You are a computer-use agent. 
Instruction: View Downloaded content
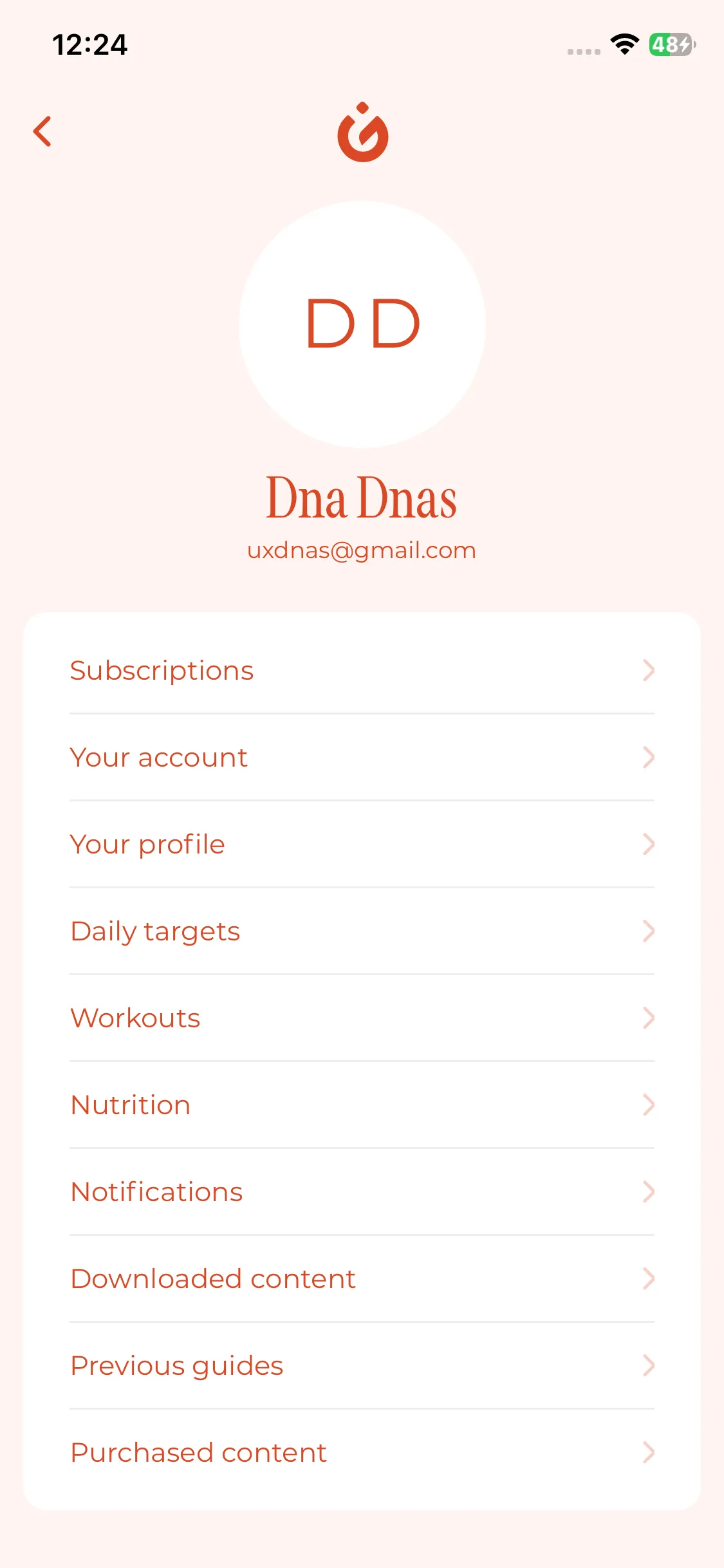pyautogui.click(x=362, y=1279)
